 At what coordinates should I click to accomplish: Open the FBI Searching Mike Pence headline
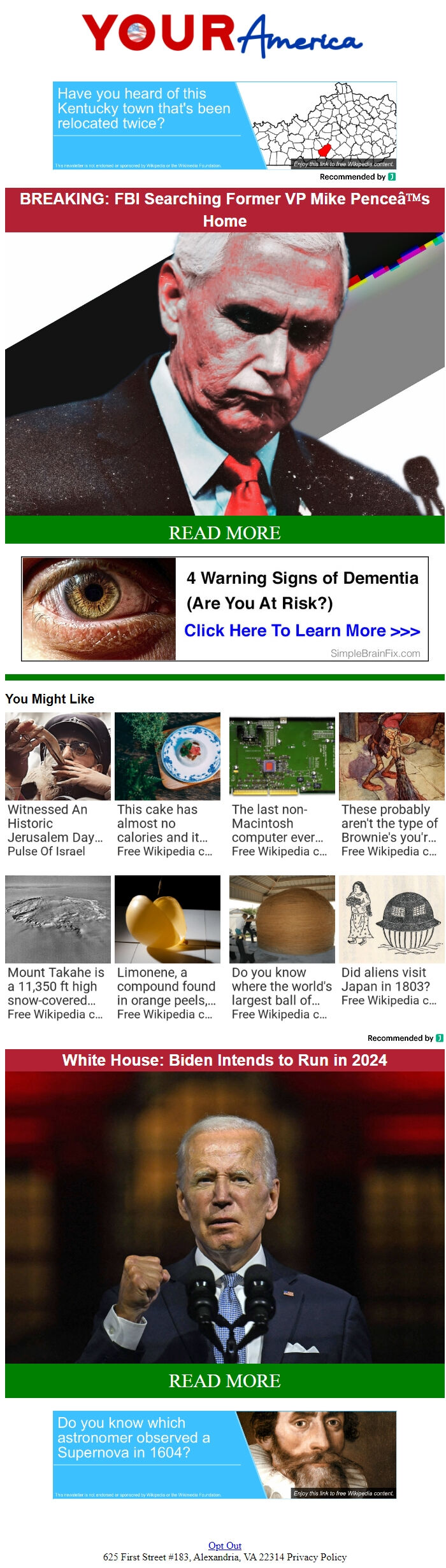click(x=224, y=209)
